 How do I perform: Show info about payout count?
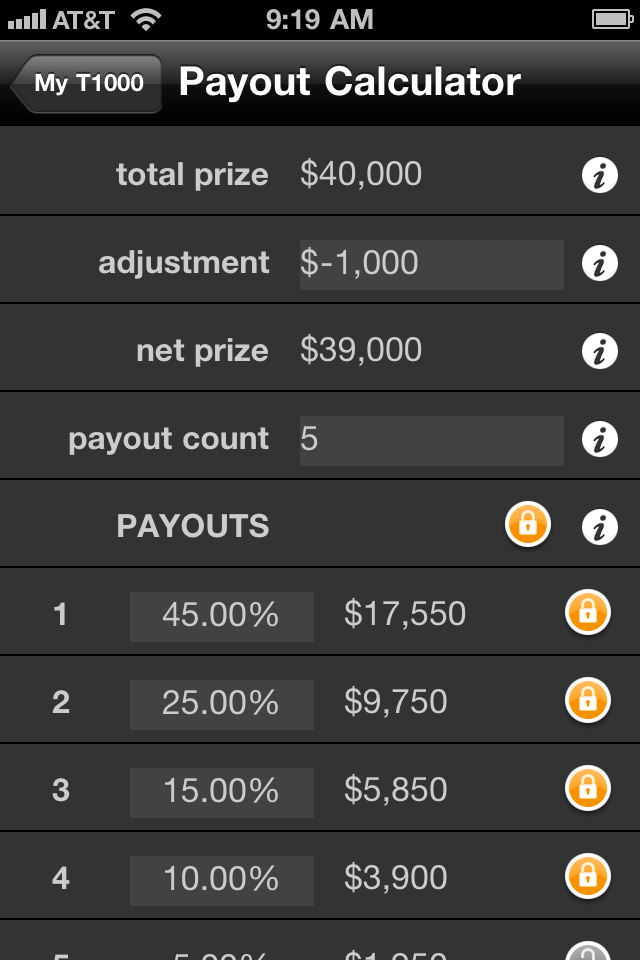(599, 440)
